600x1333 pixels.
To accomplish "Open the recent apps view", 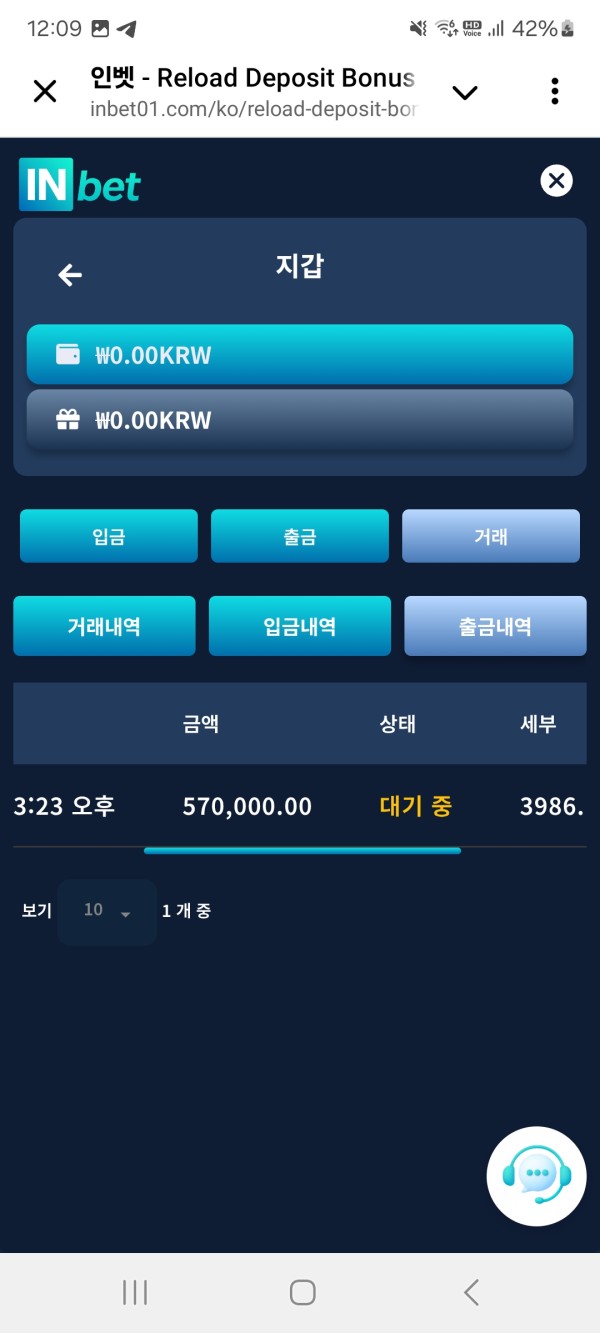I will [x=134, y=1292].
